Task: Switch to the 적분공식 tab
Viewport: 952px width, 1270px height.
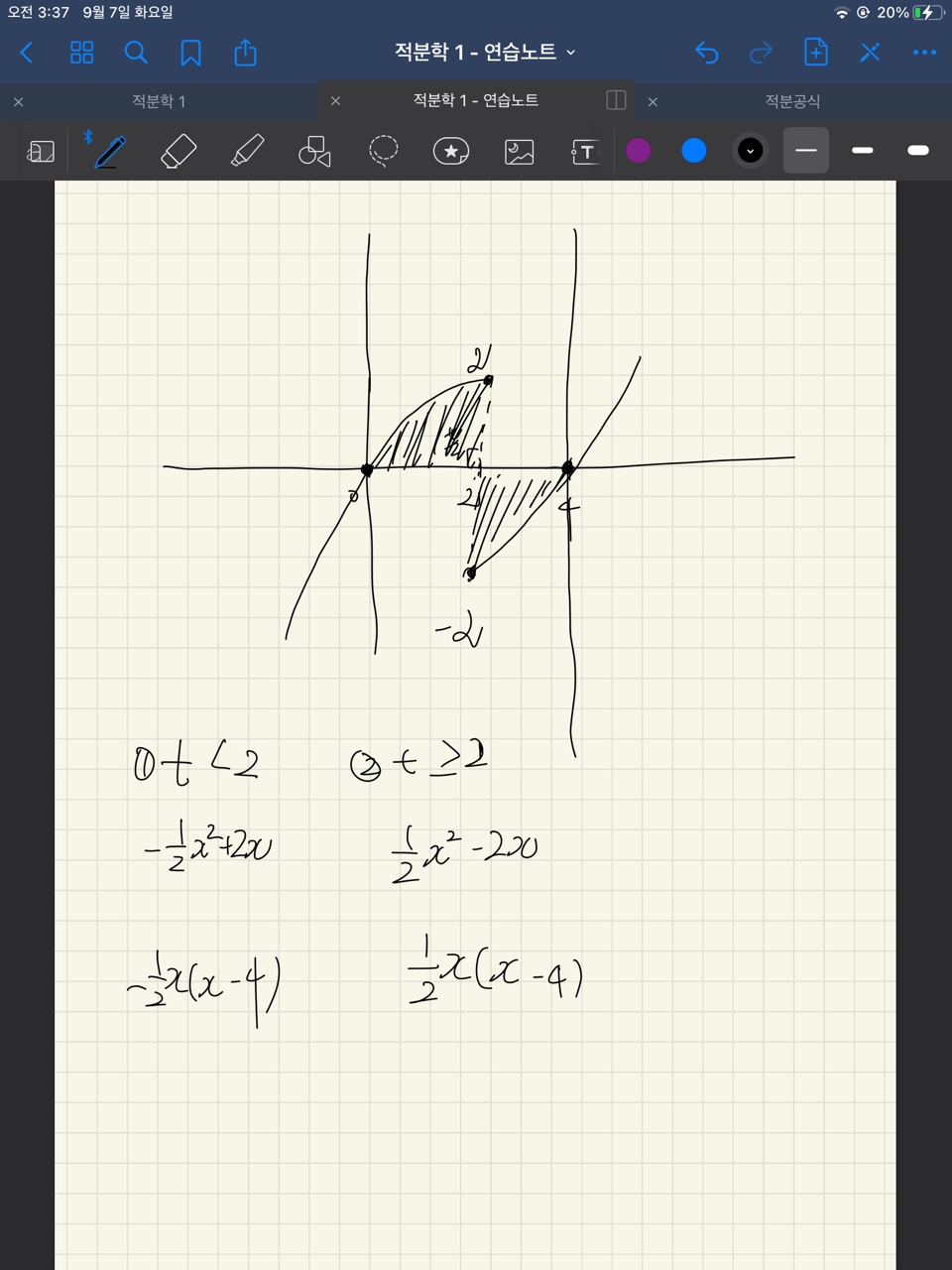Action: pyautogui.click(x=791, y=101)
